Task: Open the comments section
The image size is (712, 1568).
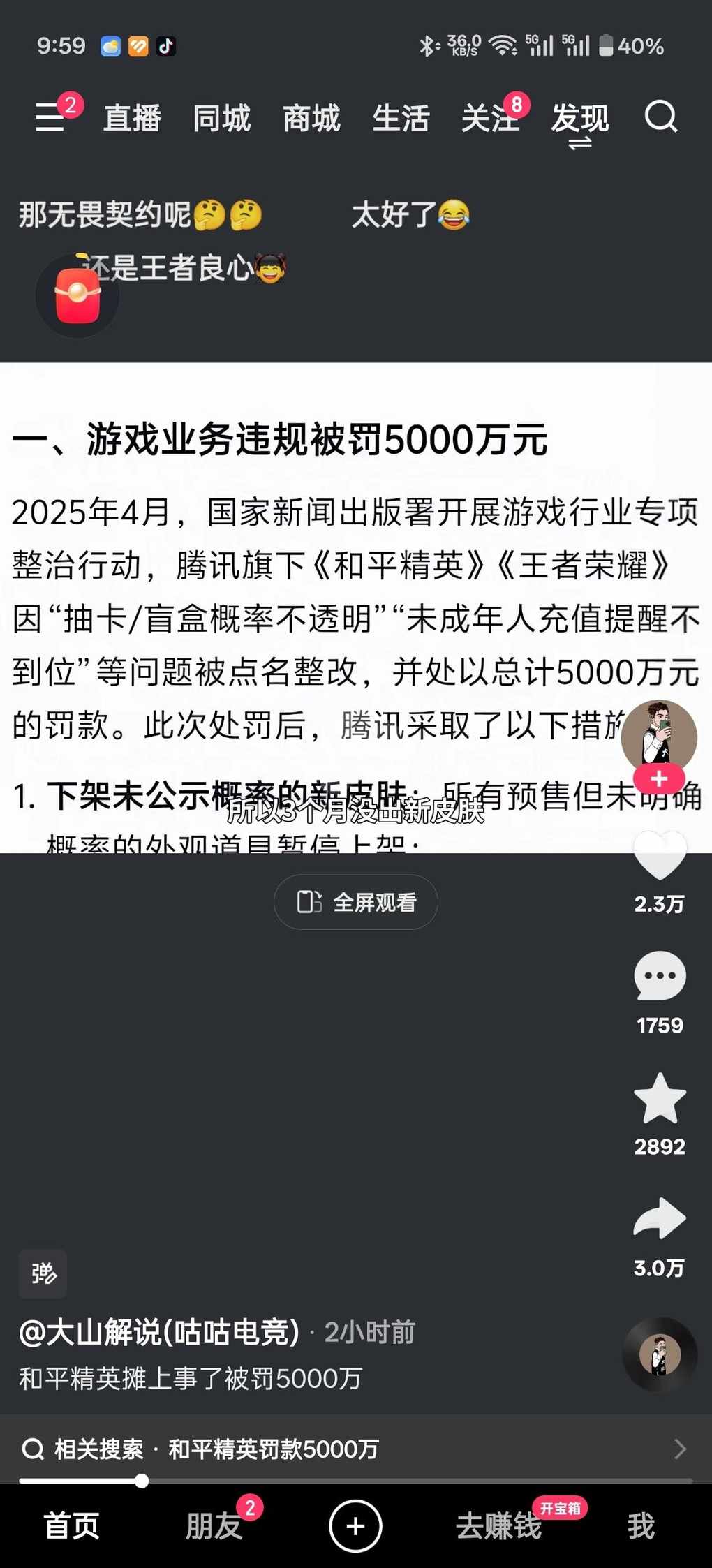Action: click(659, 976)
